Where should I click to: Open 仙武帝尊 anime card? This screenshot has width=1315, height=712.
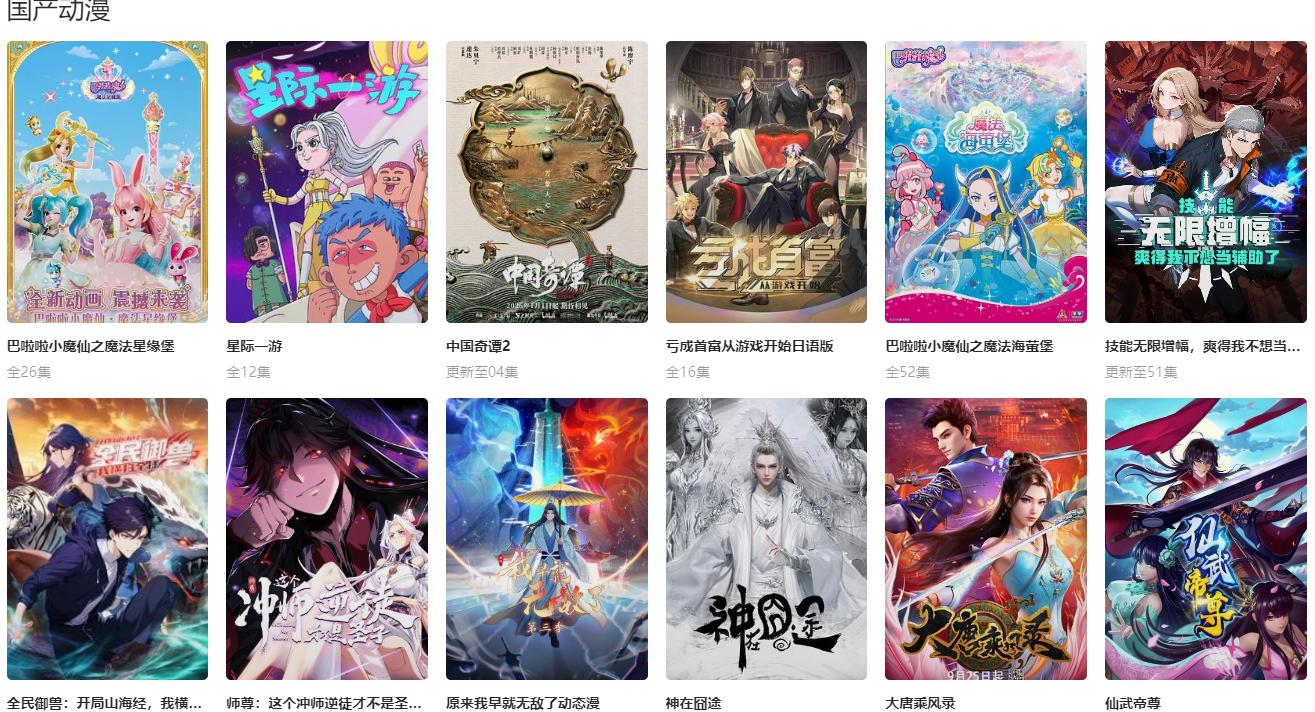point(1205,539)
